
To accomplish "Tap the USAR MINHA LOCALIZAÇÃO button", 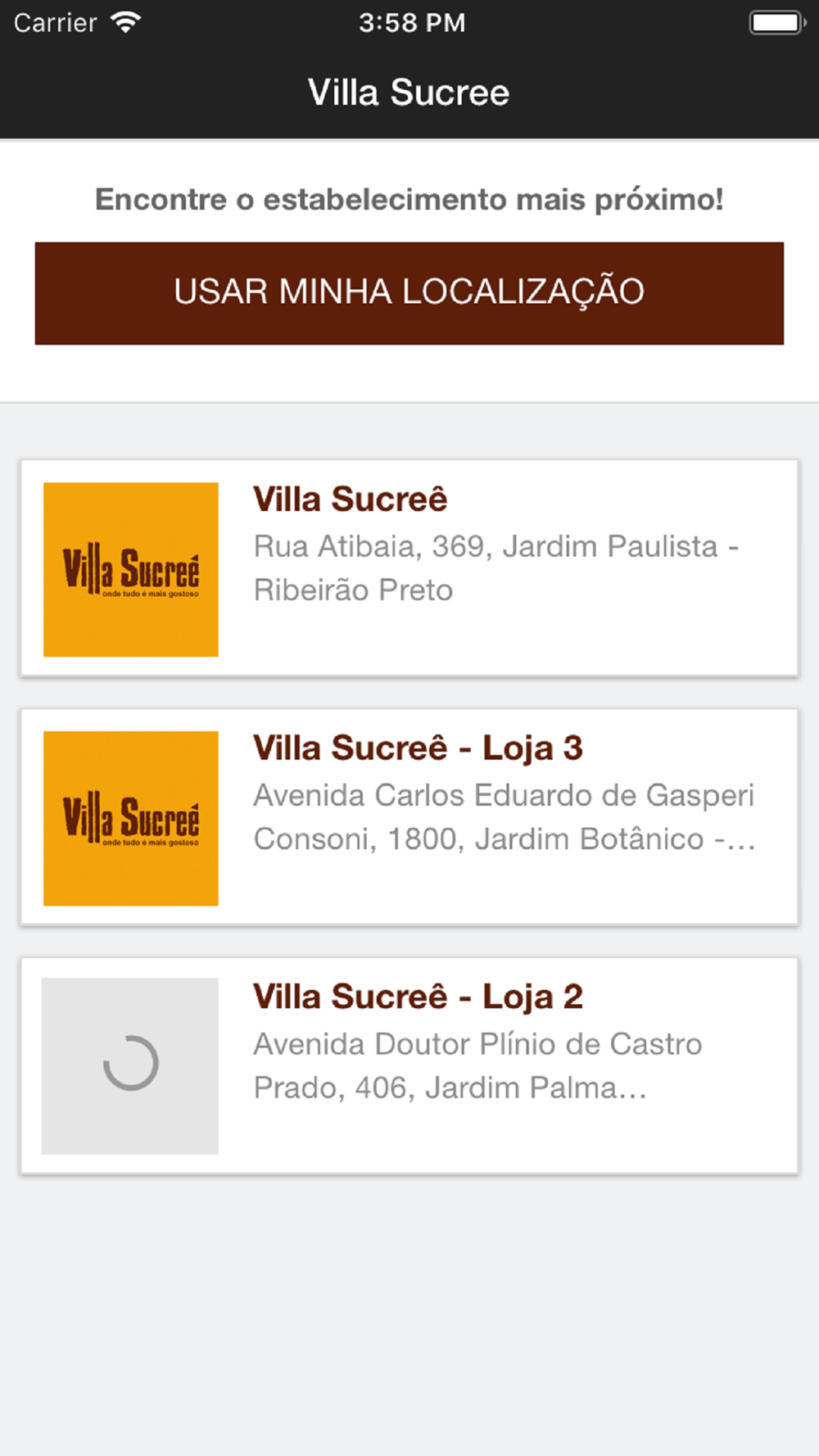I will tap(409, 293).
